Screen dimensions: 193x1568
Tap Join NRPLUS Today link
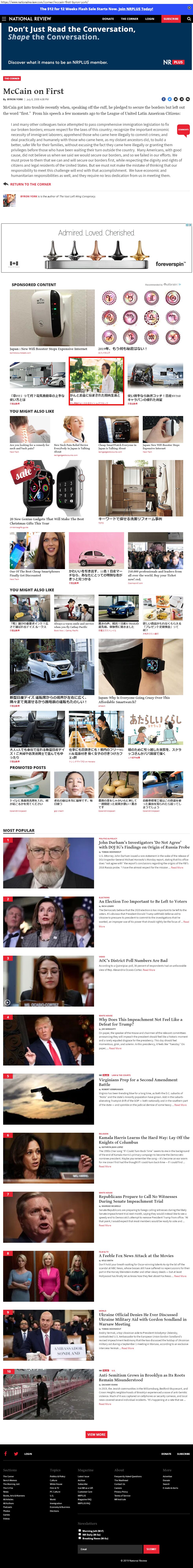[x=136, y=9]
